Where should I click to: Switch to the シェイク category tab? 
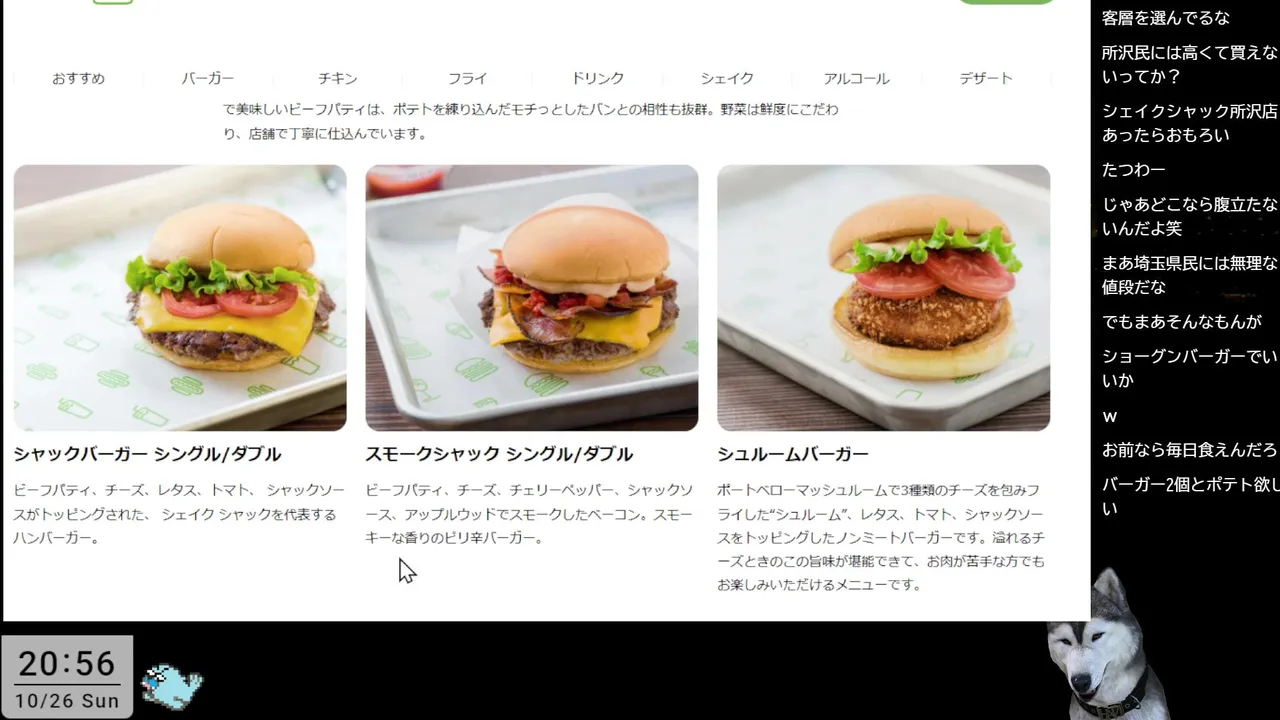click(727, 78)
